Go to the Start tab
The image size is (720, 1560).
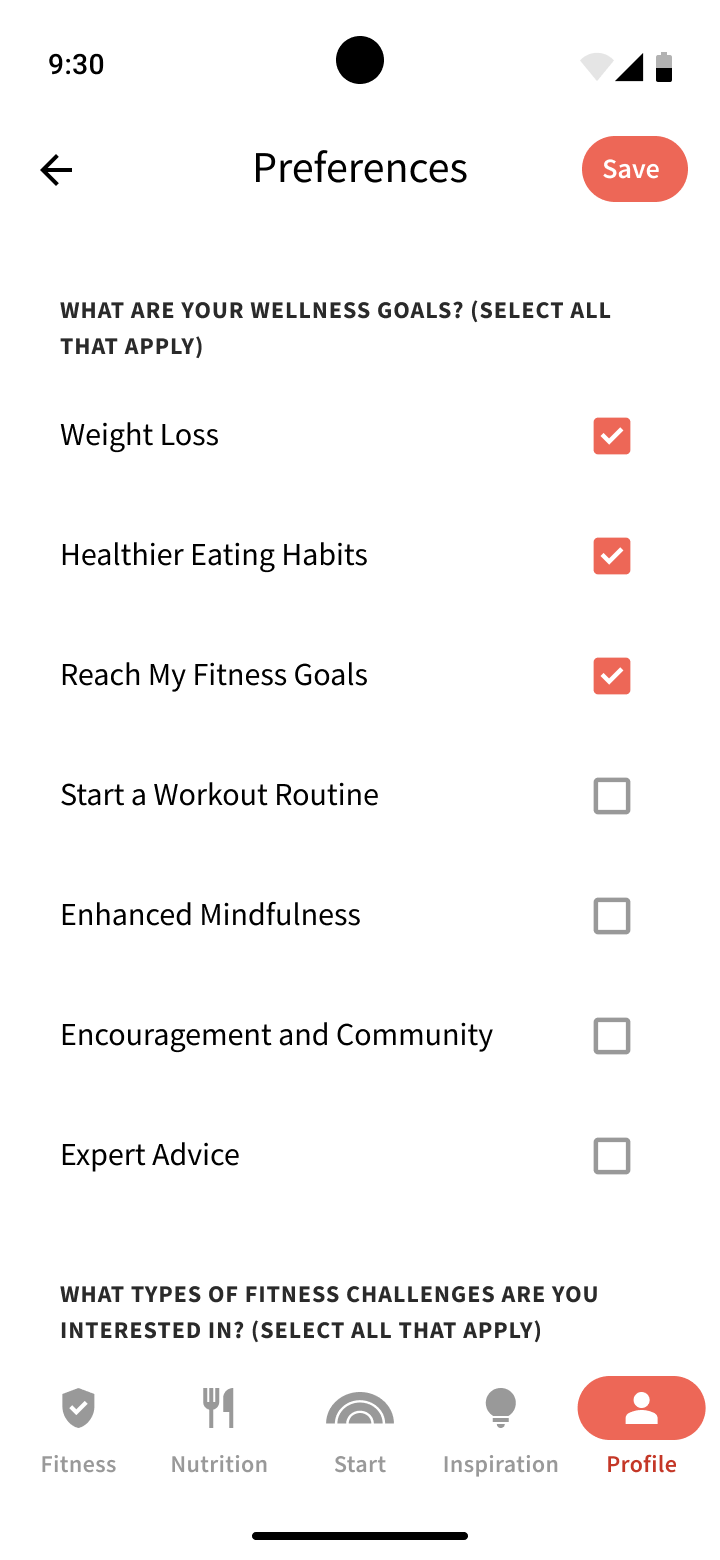coord(360,1430)
